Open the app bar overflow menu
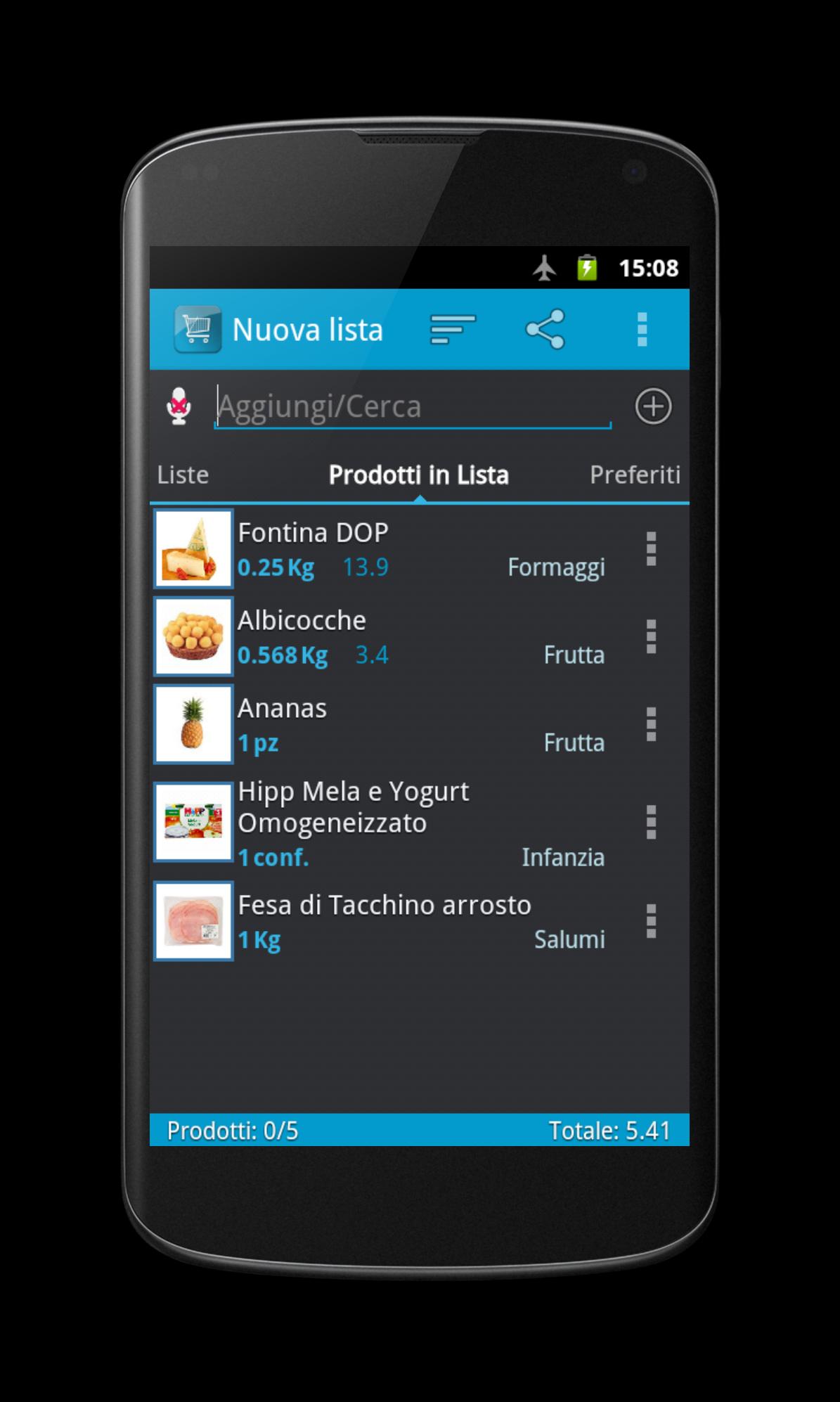 click(641, 329)
